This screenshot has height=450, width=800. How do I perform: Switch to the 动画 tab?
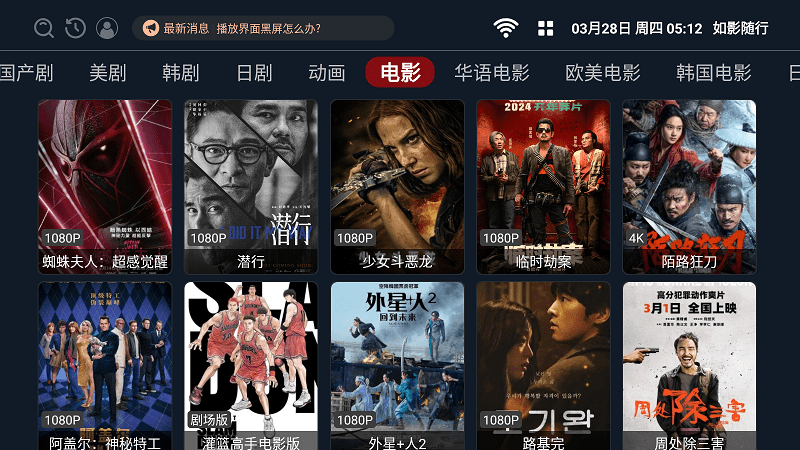pos(327,73)
